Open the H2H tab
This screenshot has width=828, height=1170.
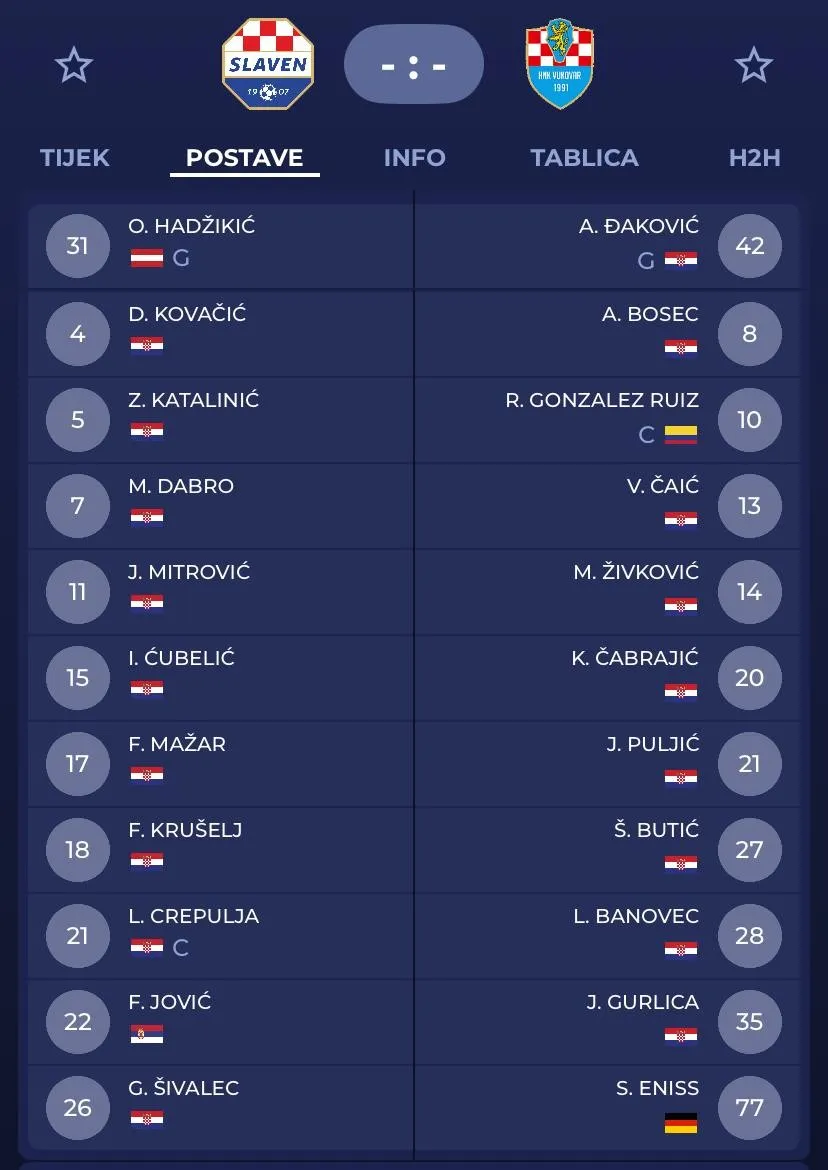[754, 158]
